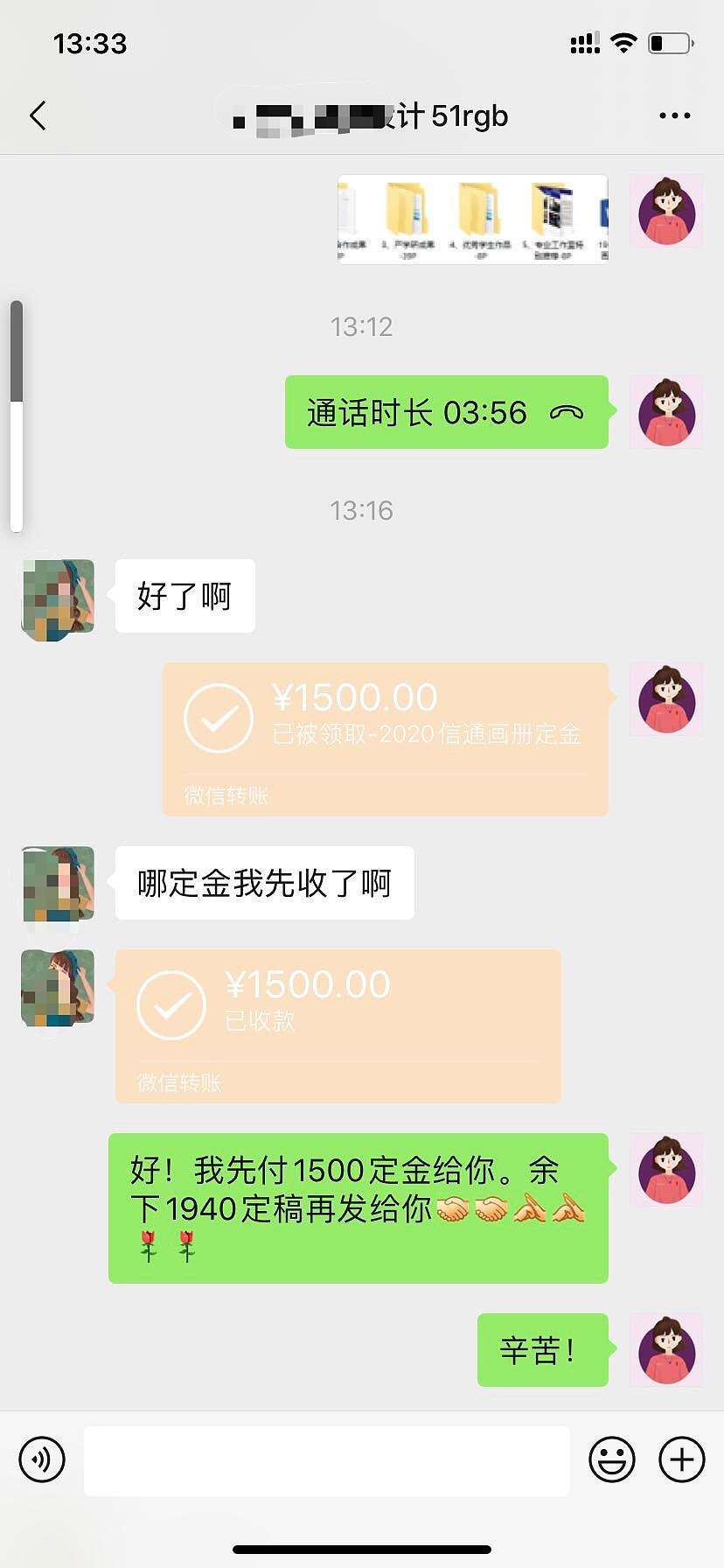Tap the checkmark on the 已收款 transfer card
Screen dimensions: 724x1568
pyautogui.click(x=171, y=1004)
